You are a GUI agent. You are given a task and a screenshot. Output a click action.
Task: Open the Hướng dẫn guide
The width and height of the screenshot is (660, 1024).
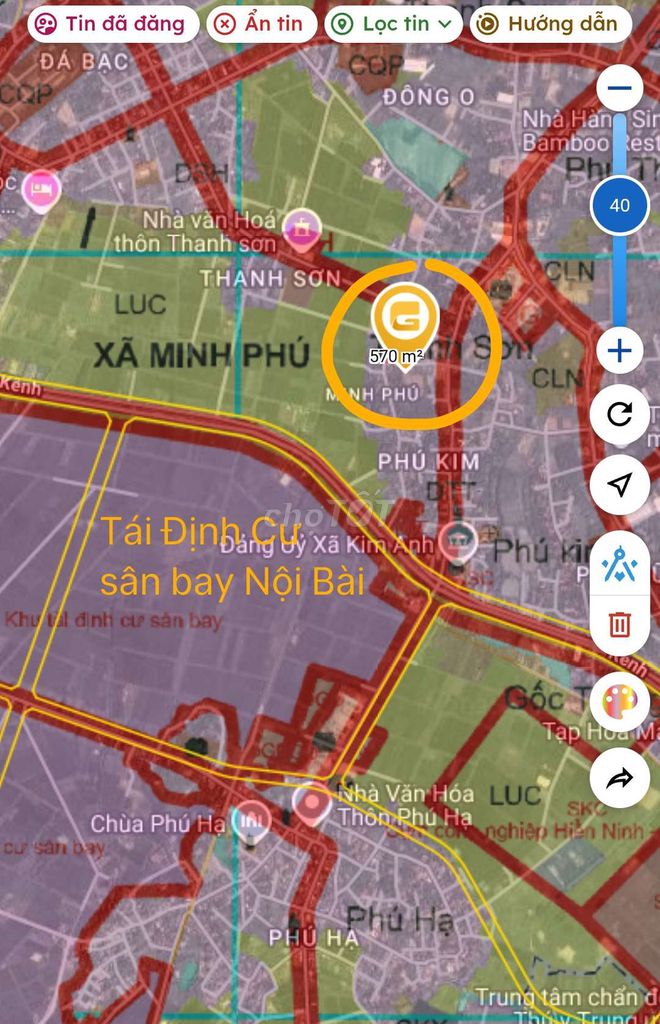click(550, 24)
